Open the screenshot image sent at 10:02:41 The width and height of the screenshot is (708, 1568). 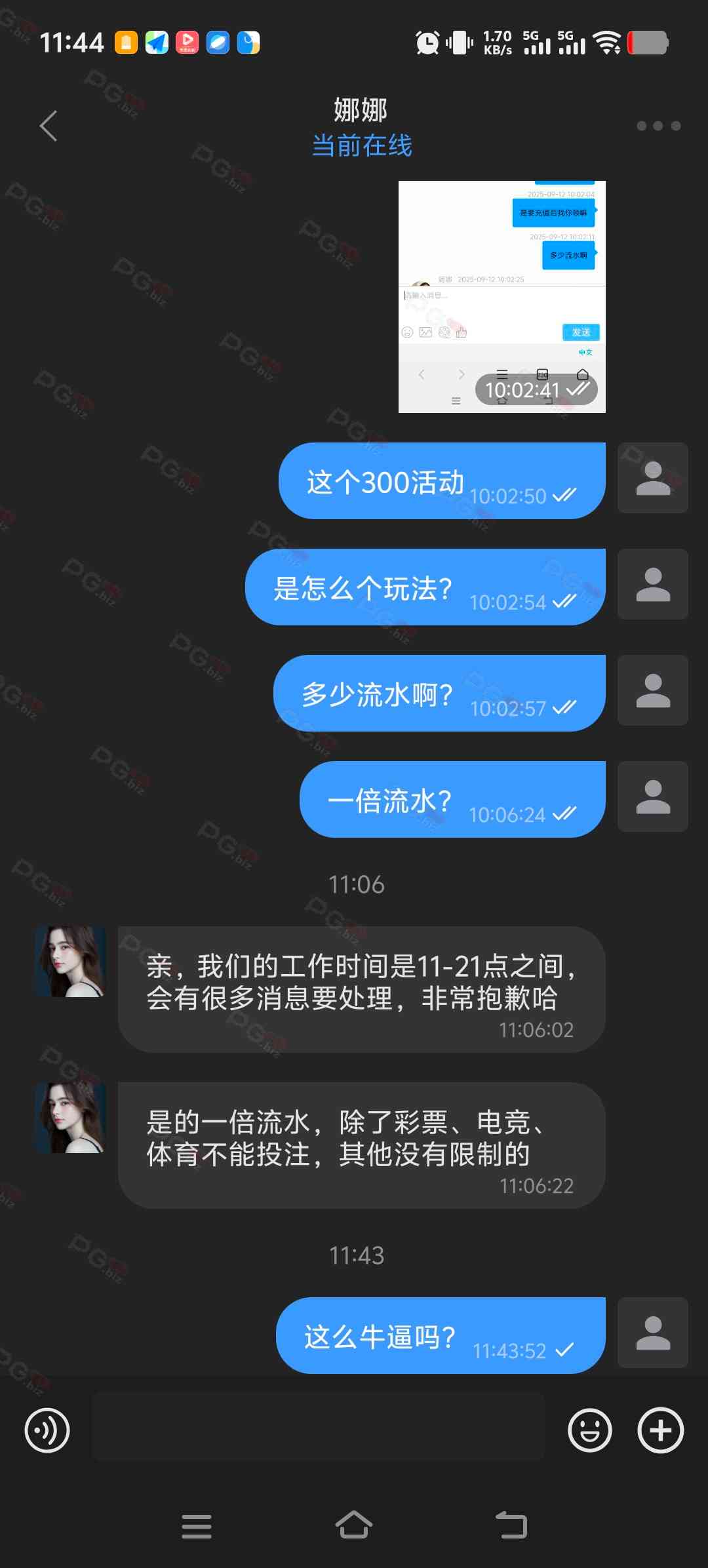click(x=501, y=296)
